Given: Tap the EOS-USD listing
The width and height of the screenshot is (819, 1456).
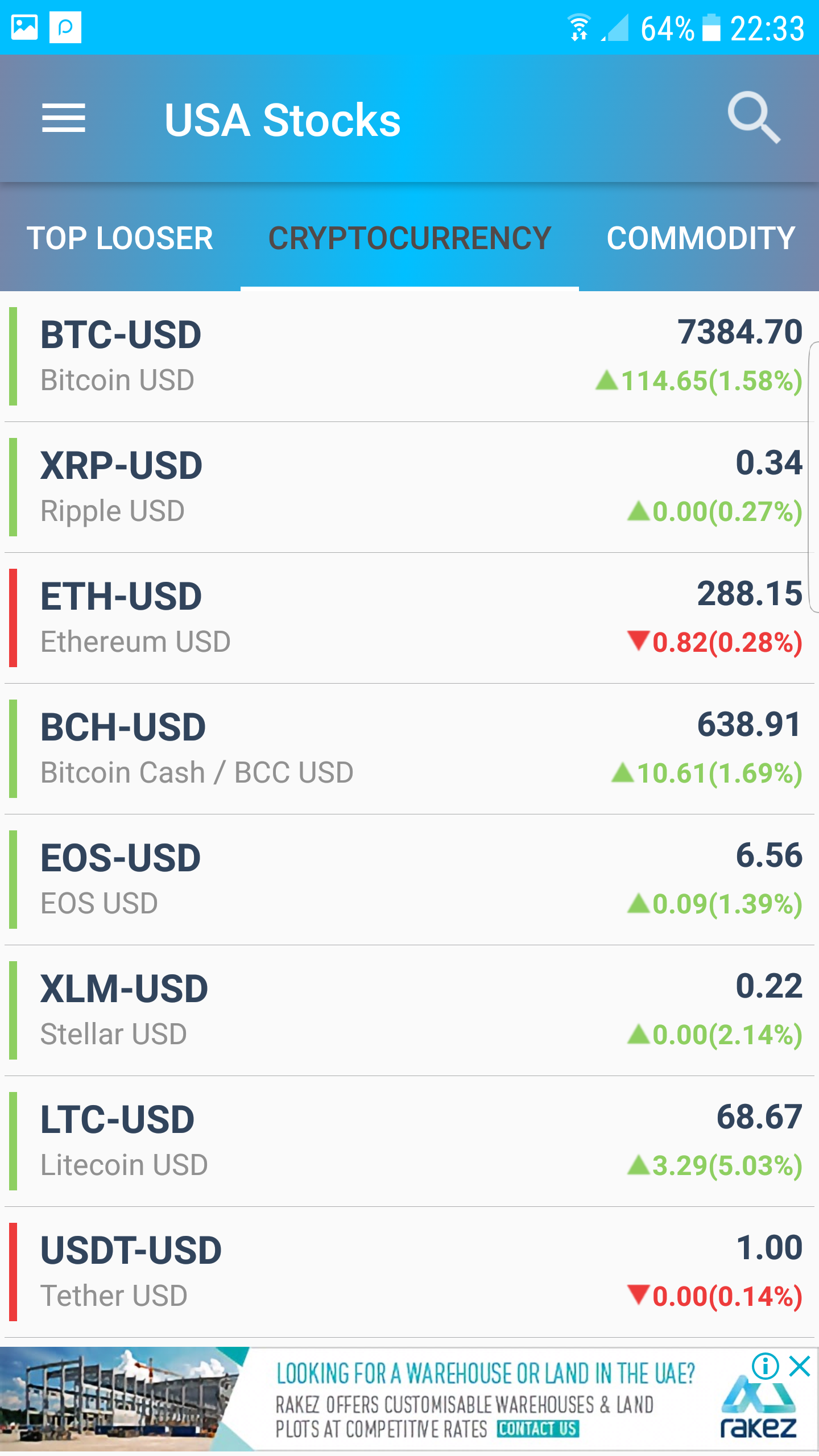Looking at the screenshot, I should pyautogui.click(x=409, y=880).
